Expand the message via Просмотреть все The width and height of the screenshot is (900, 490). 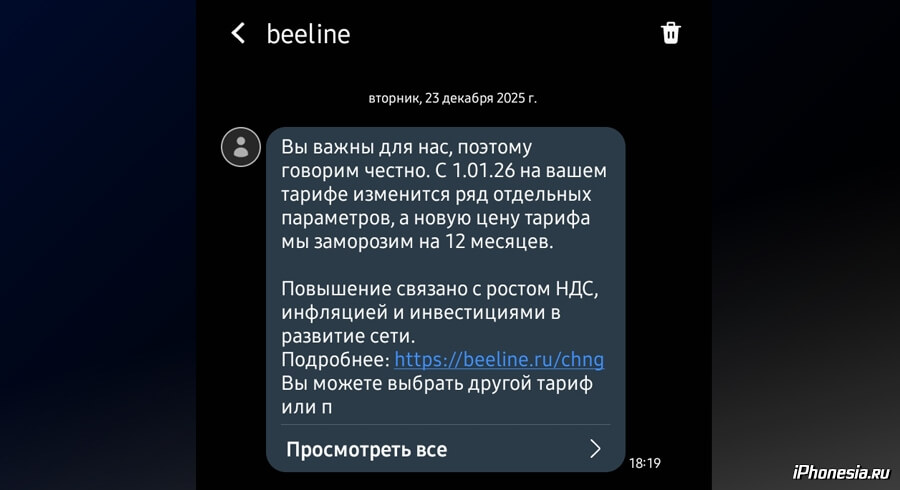click(x=445, y=449)
